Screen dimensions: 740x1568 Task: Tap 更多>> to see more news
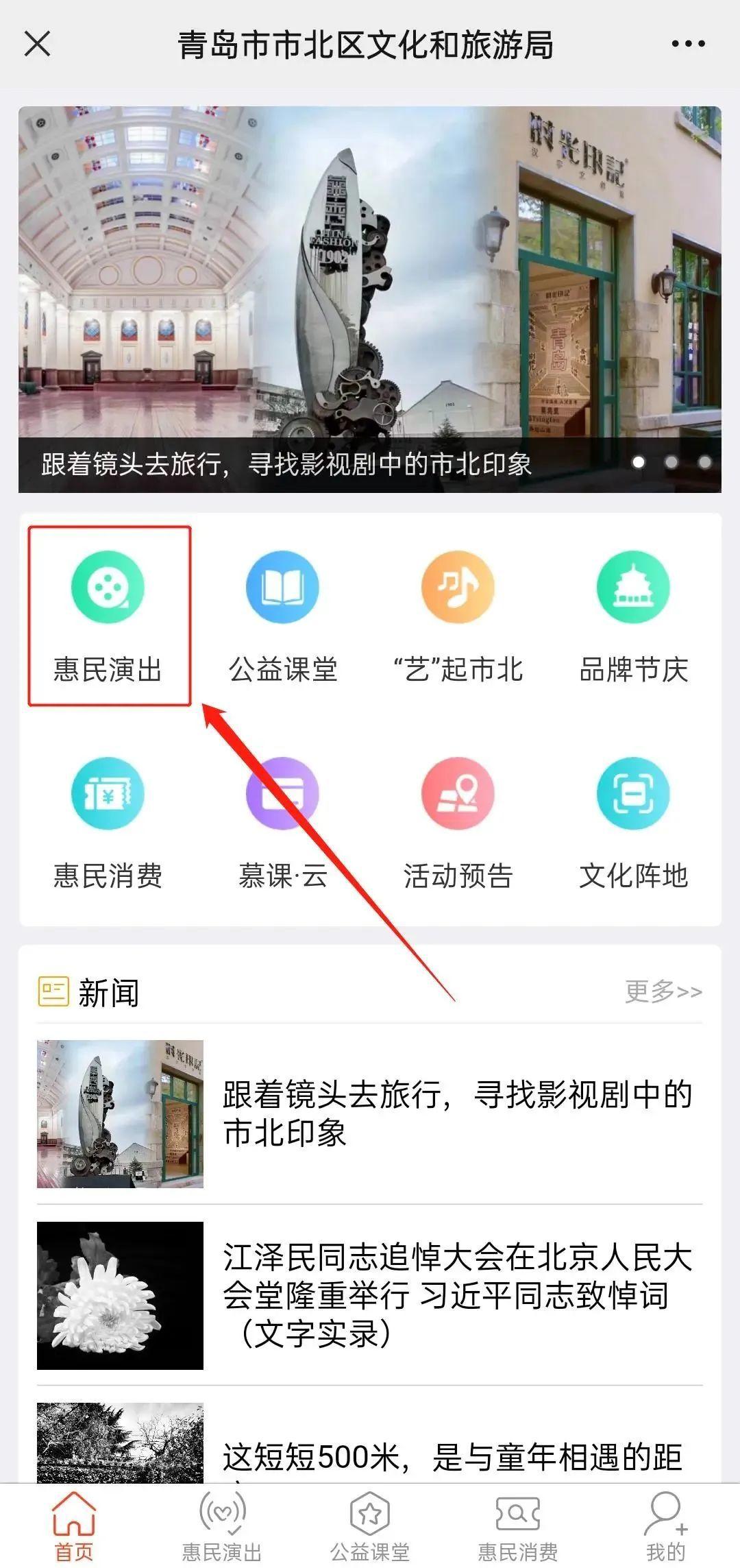[x=663, y=991]
